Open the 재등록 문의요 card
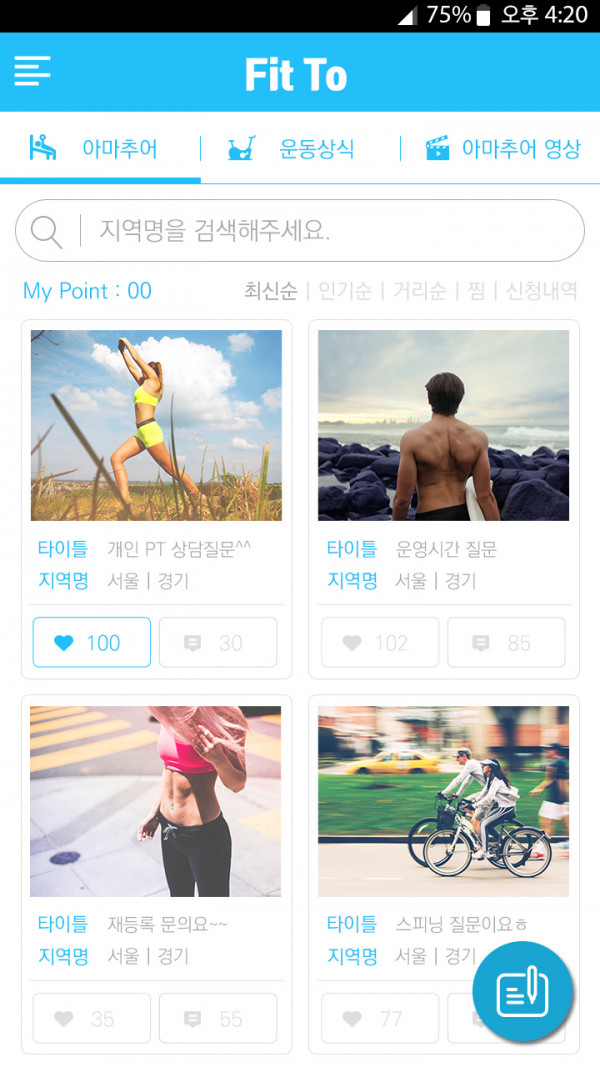Viewport: 600px width, 1067px height. tap(156, 802)
